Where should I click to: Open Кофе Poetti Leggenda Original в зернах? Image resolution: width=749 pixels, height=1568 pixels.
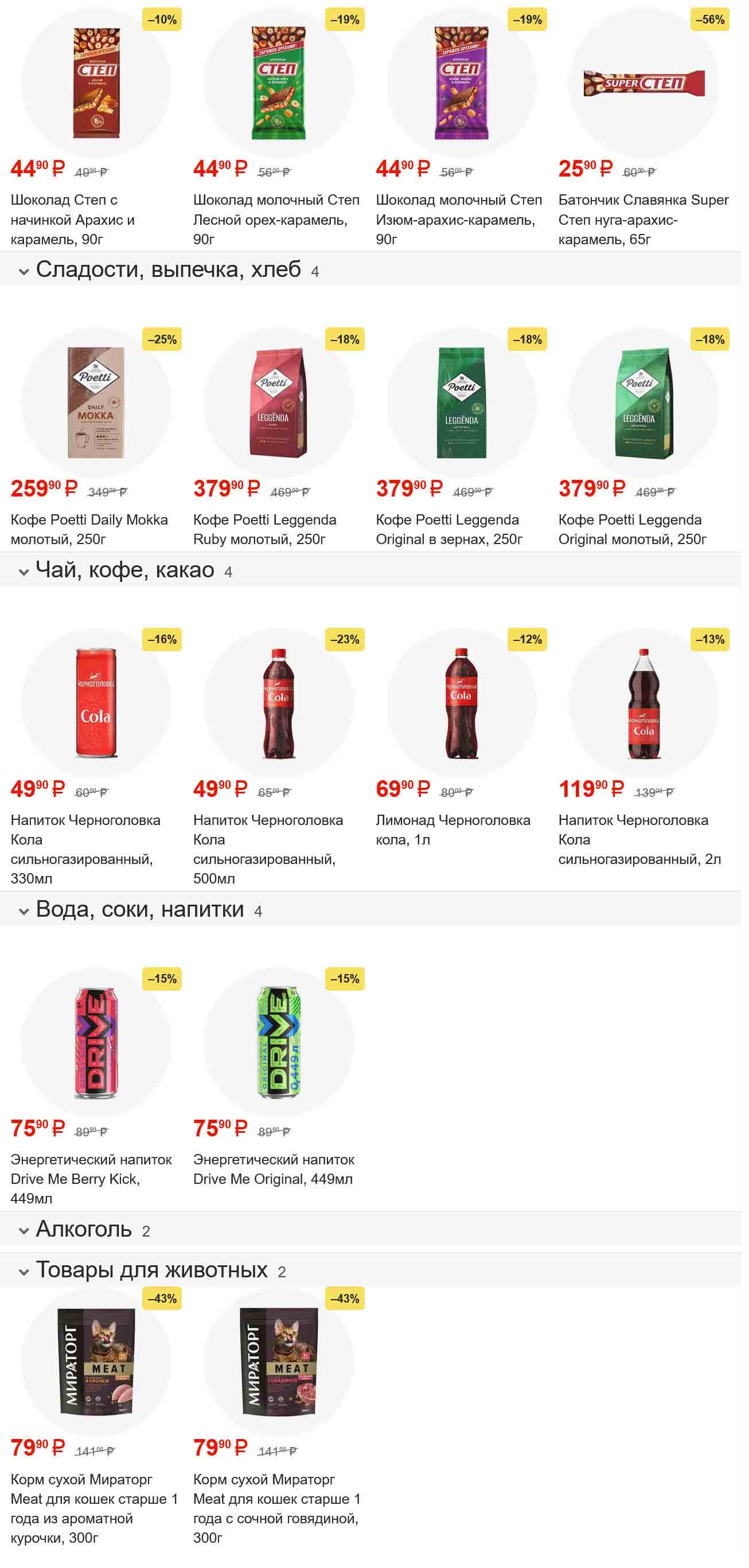461,403
